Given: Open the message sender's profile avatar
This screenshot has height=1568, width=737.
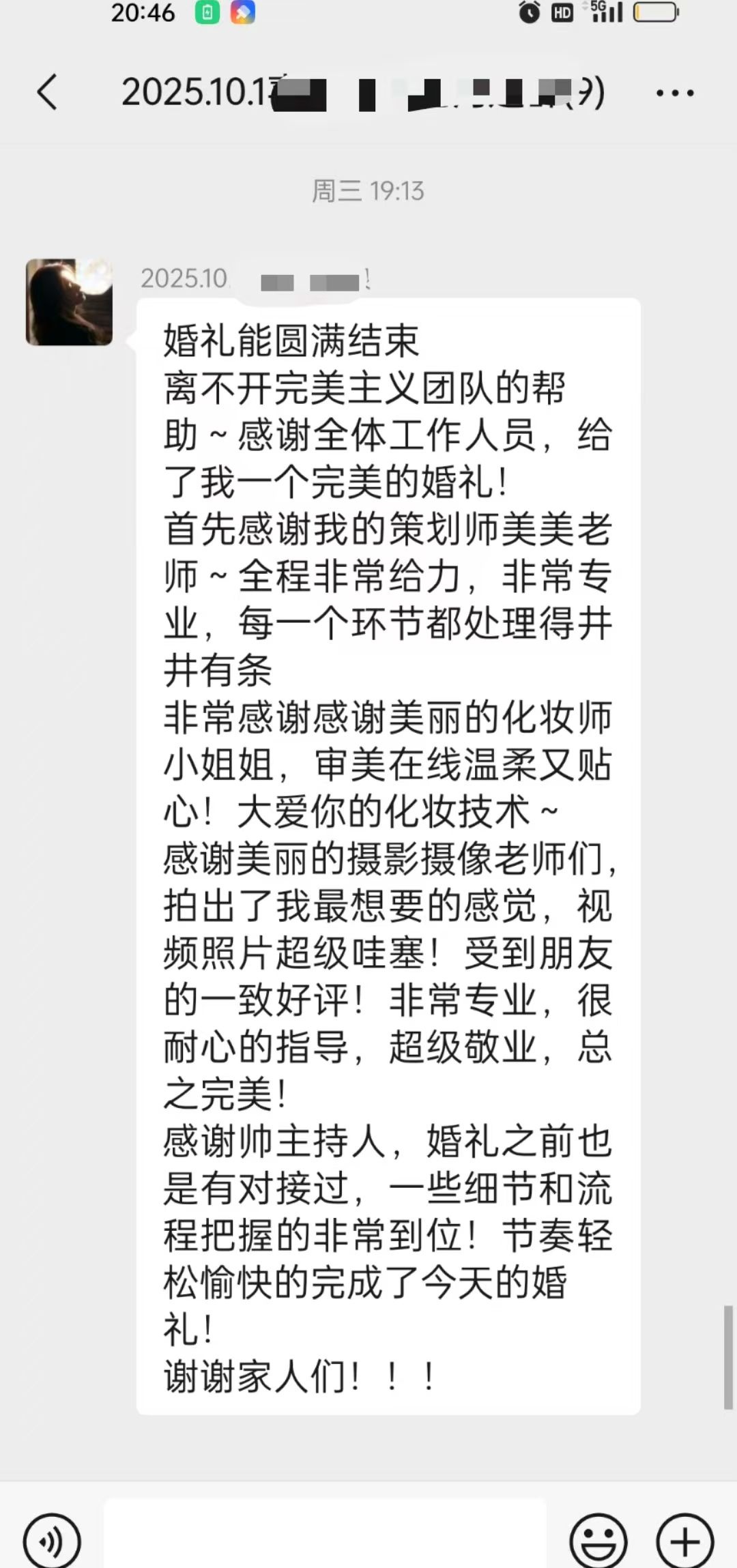Looking at the screenshot, I should coord(69,302).
